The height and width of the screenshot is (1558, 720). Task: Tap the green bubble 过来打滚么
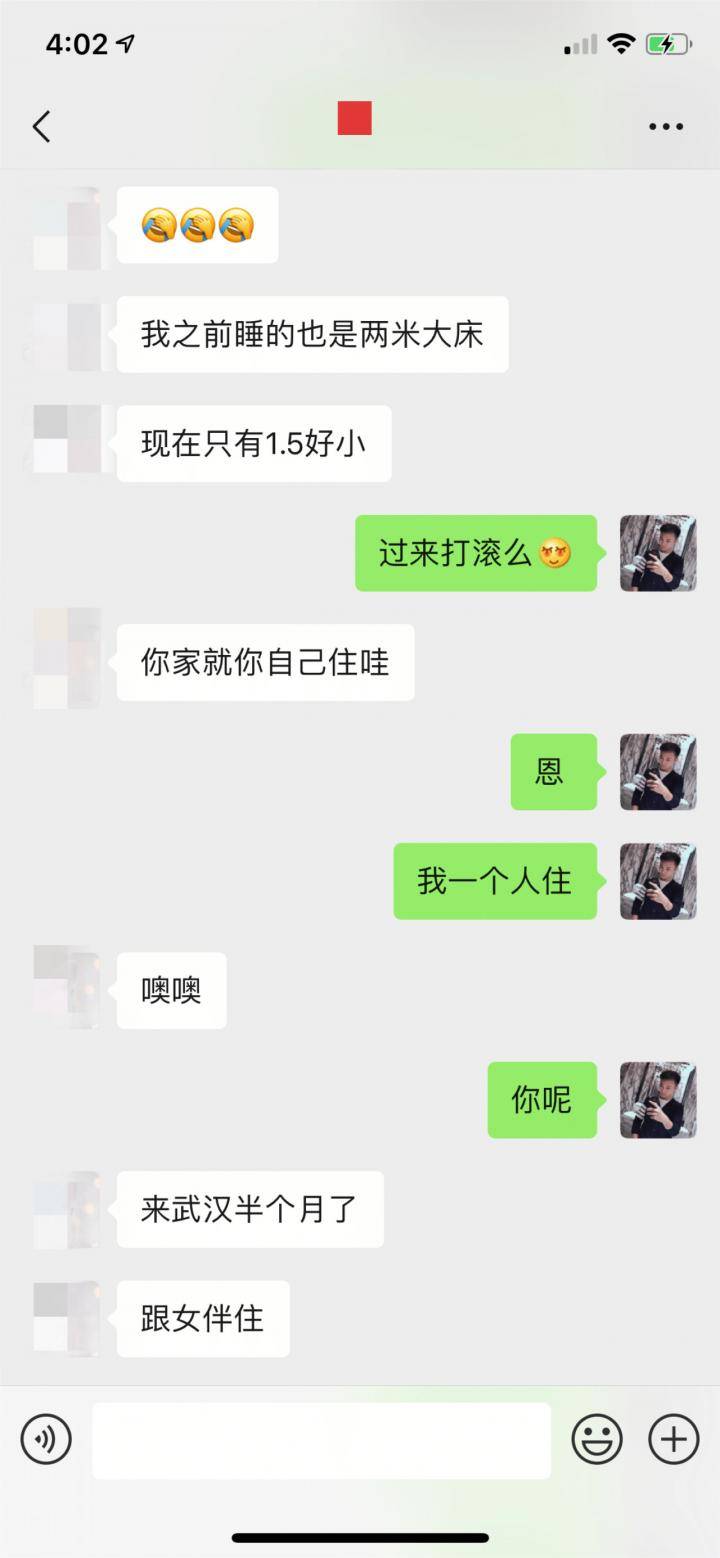click(476, 554)
